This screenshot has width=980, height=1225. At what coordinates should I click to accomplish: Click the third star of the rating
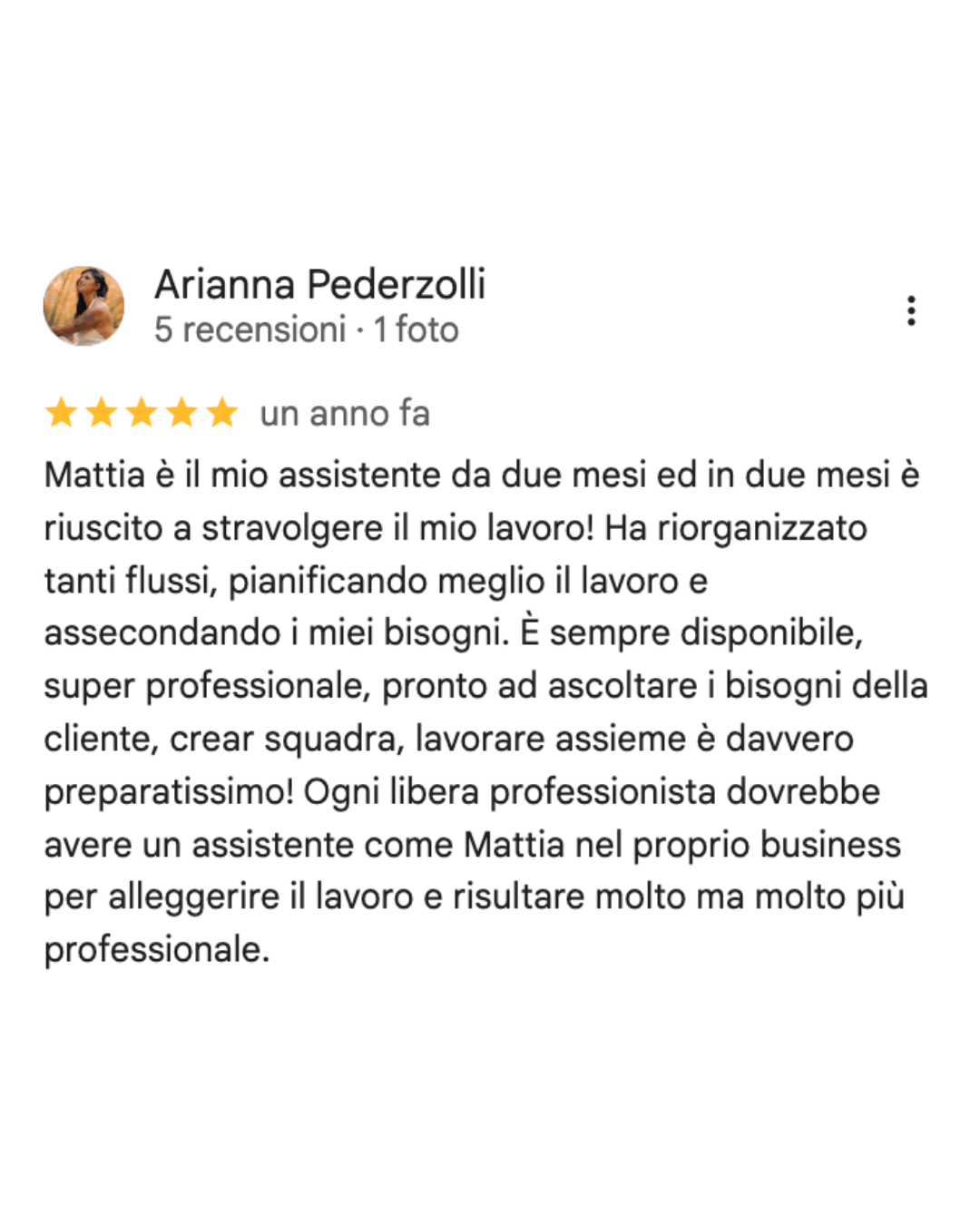coord(143,413)
